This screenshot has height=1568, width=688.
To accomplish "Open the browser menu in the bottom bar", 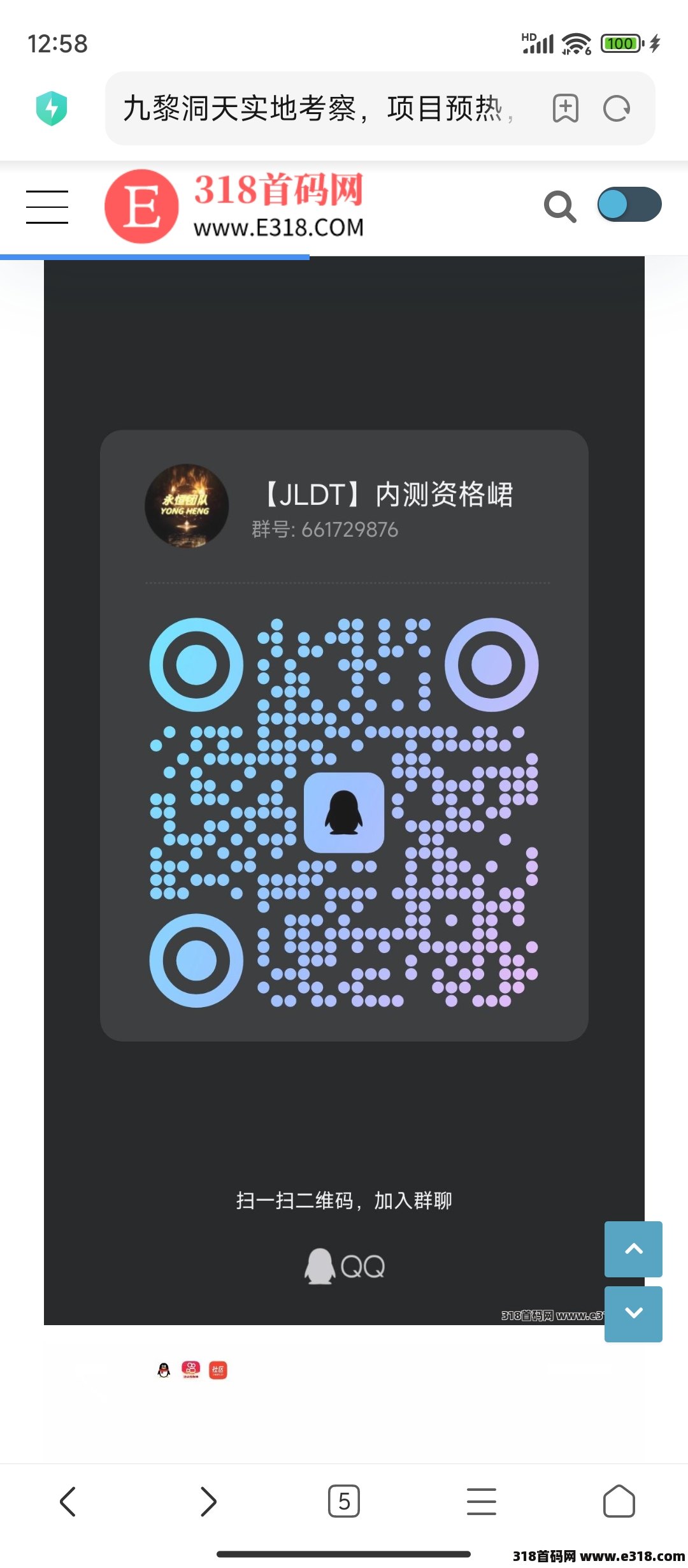I will [x=482, y=1501].
